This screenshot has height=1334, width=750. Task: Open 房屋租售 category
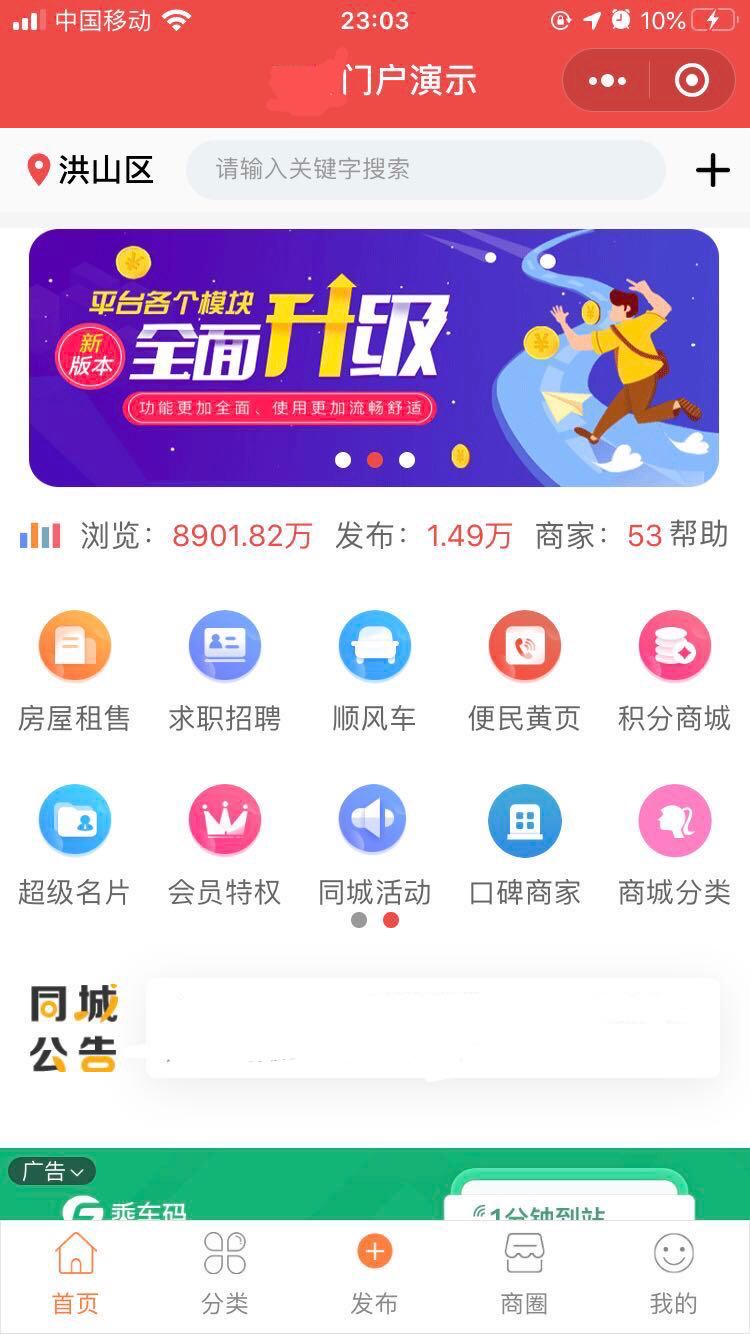tap(74, 672)
